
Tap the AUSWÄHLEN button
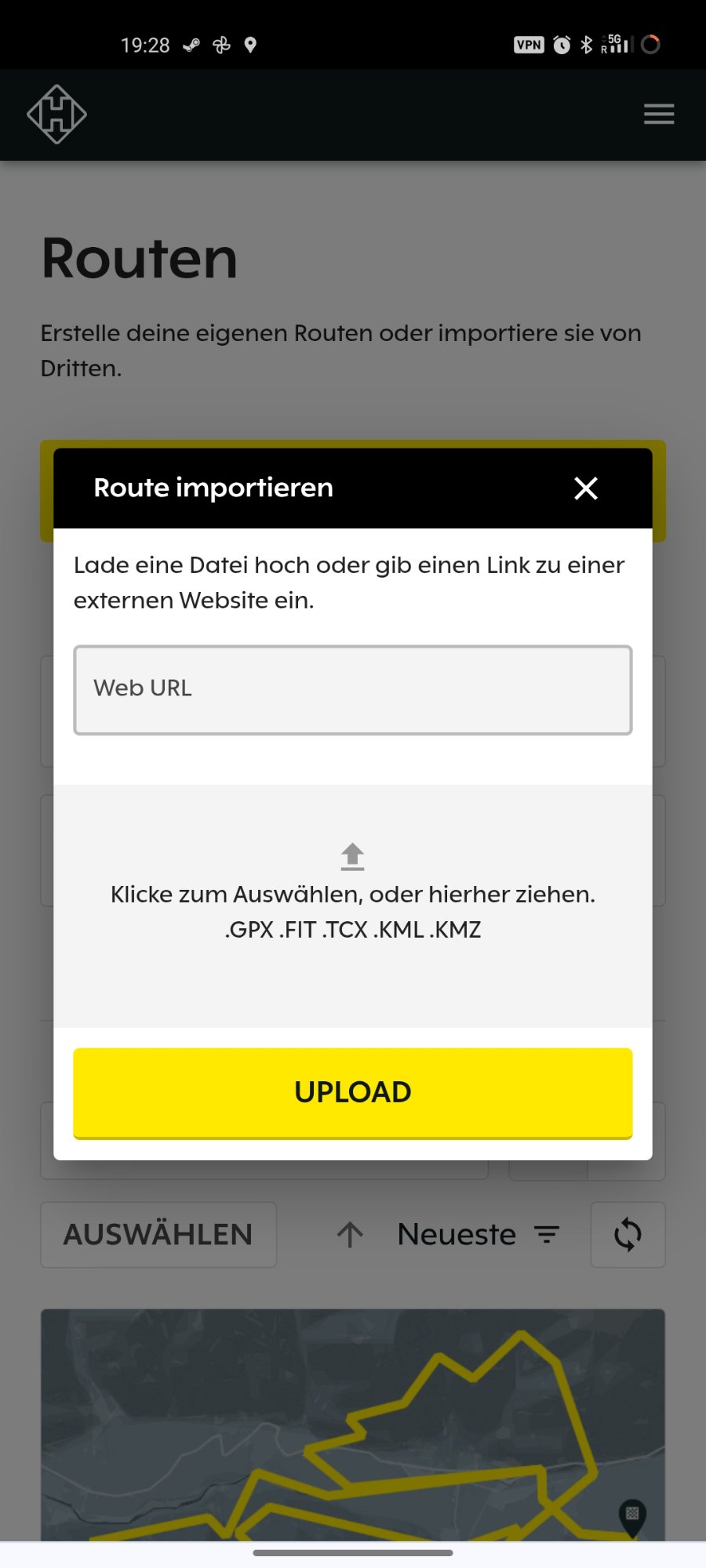(x=158, y=1235)
